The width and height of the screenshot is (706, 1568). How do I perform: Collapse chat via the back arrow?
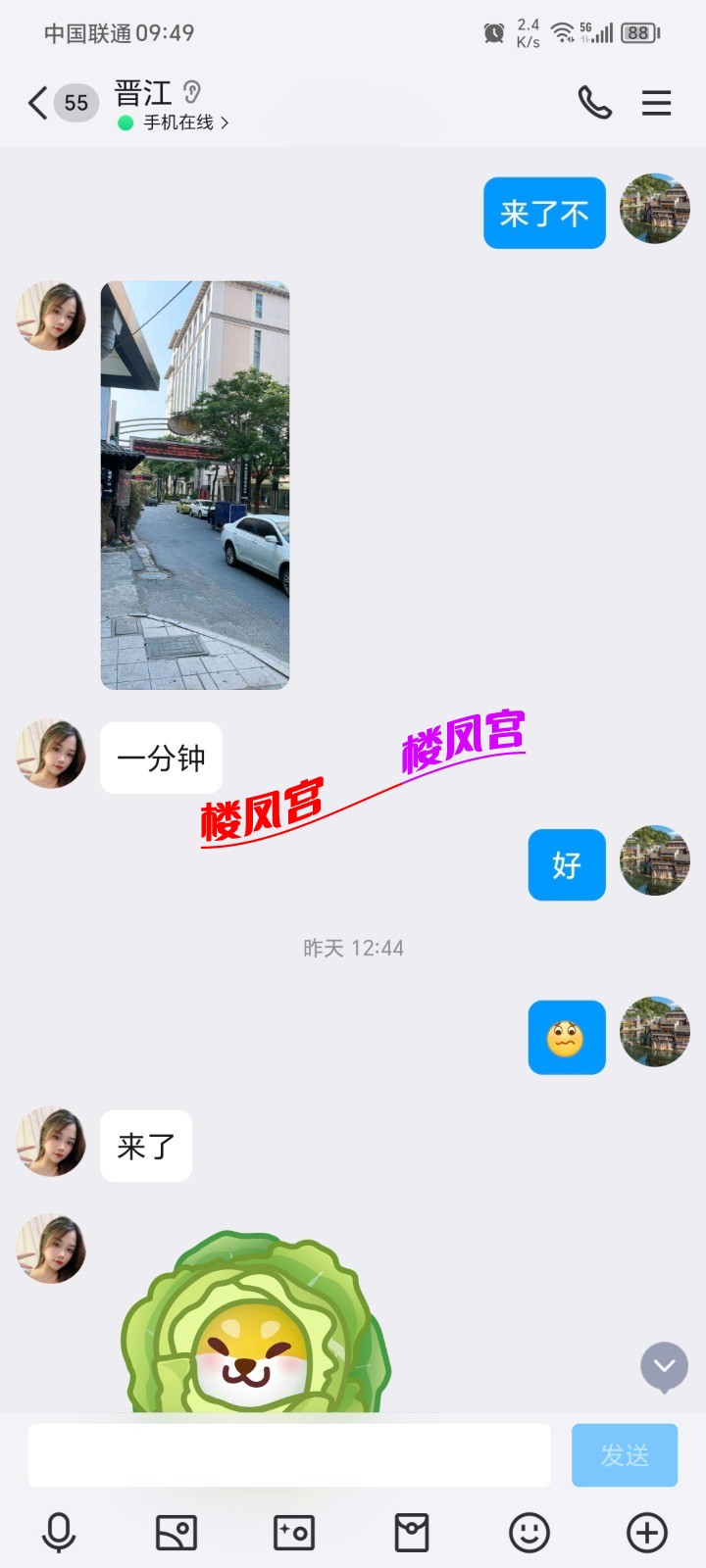click(36, 103)
